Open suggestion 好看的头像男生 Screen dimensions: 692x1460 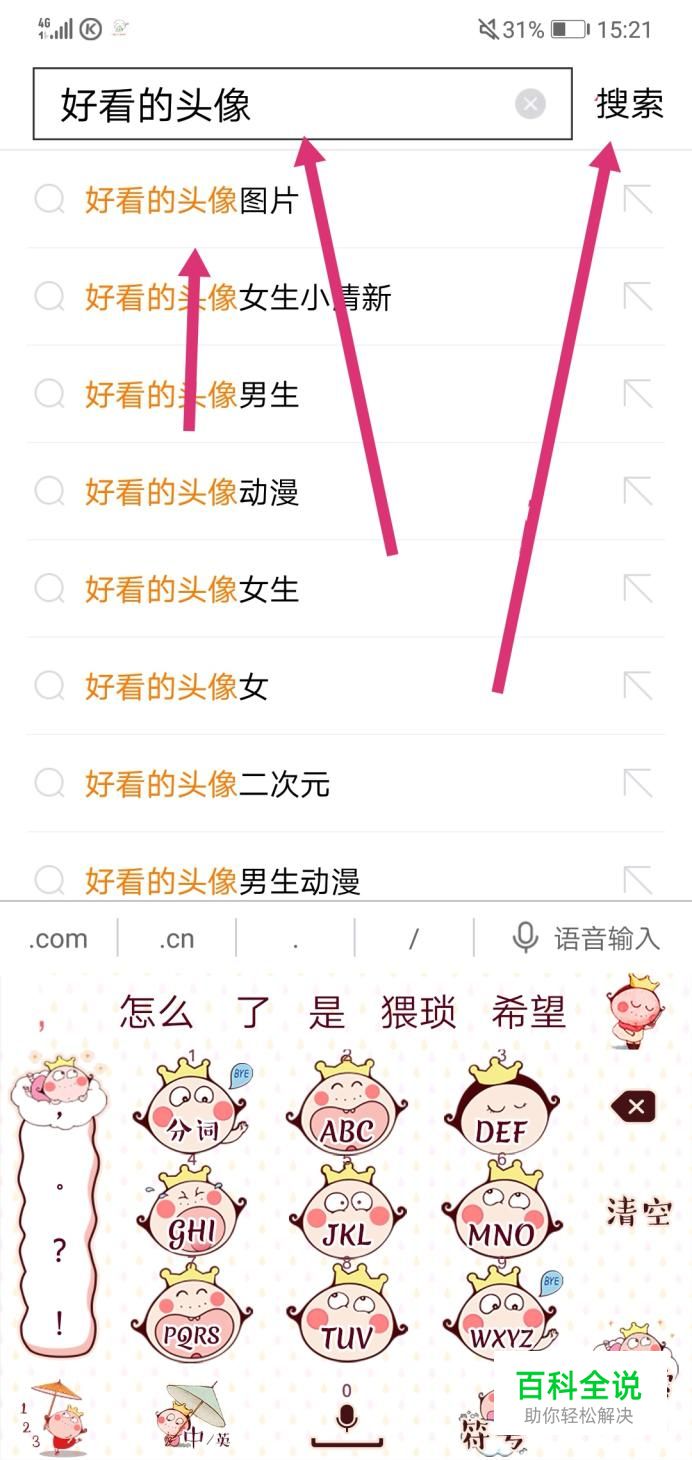pos(192,394)
